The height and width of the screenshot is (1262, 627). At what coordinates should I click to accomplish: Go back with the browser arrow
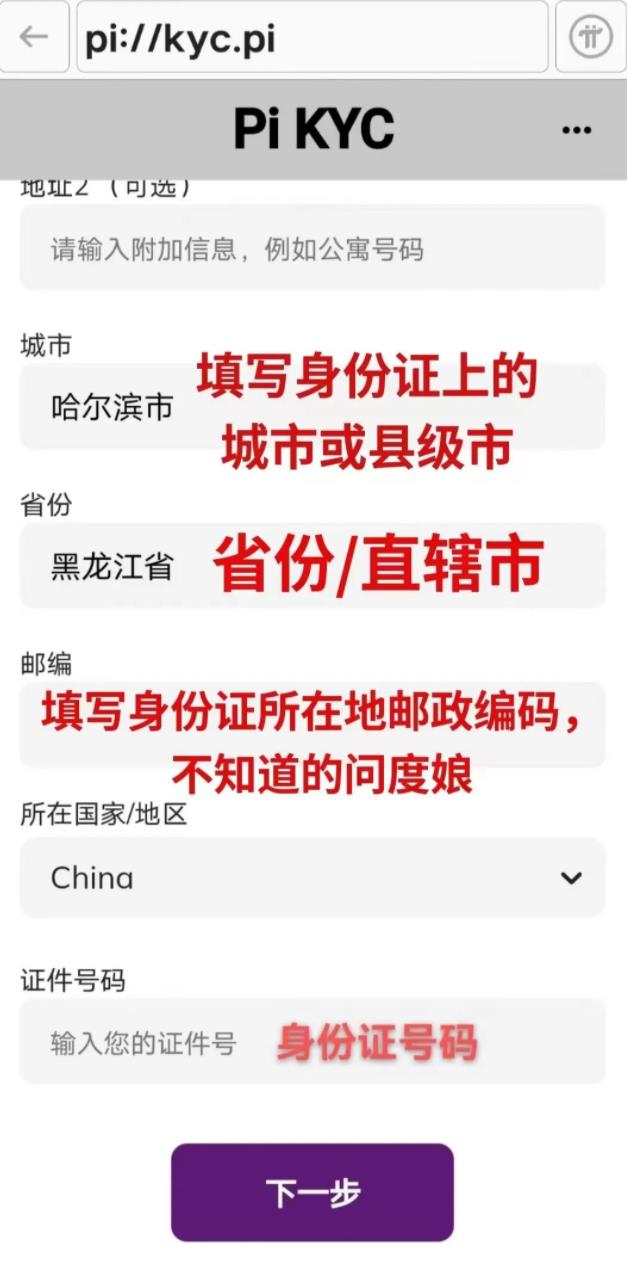pos(34,37)
